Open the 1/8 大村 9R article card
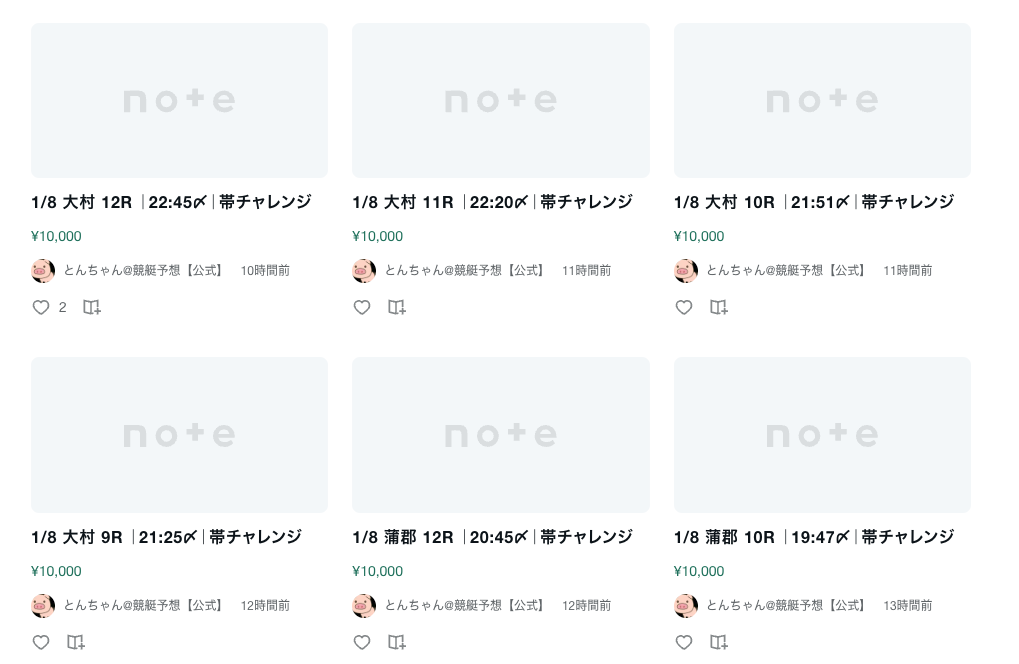This screenshot has width=1019, height=664. click(166, 537)
